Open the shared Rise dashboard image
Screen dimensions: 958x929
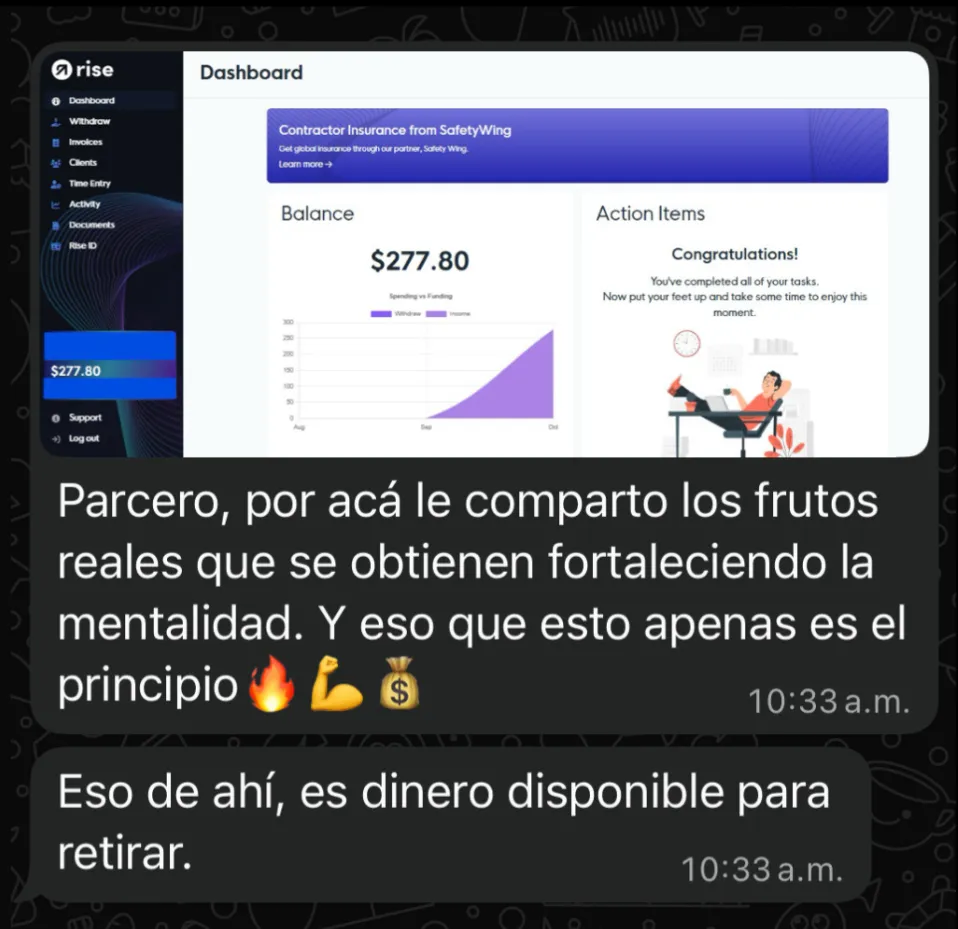pyautogui.click(x=485, y=255)
